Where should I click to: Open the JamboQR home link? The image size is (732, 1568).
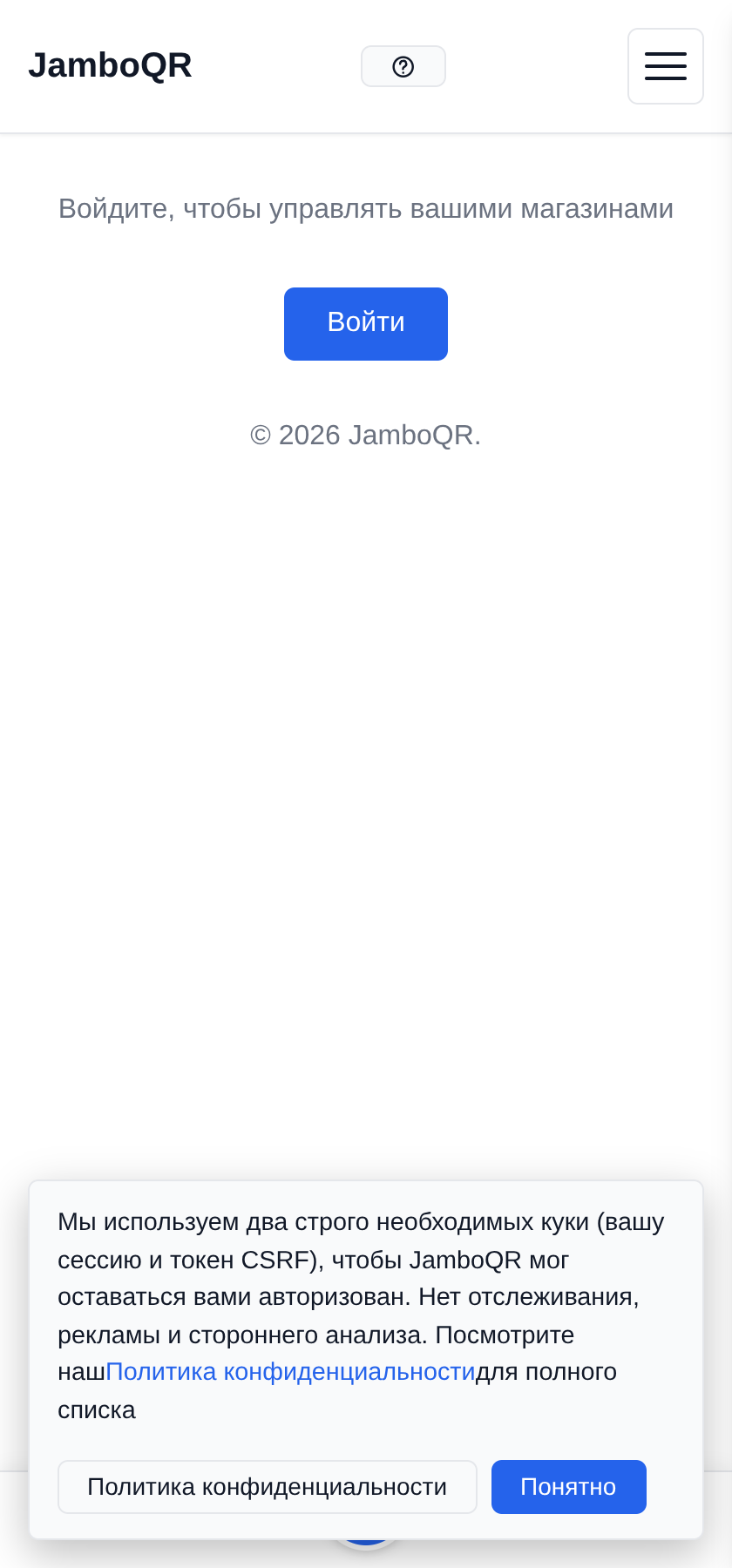(x=110, y=65)
